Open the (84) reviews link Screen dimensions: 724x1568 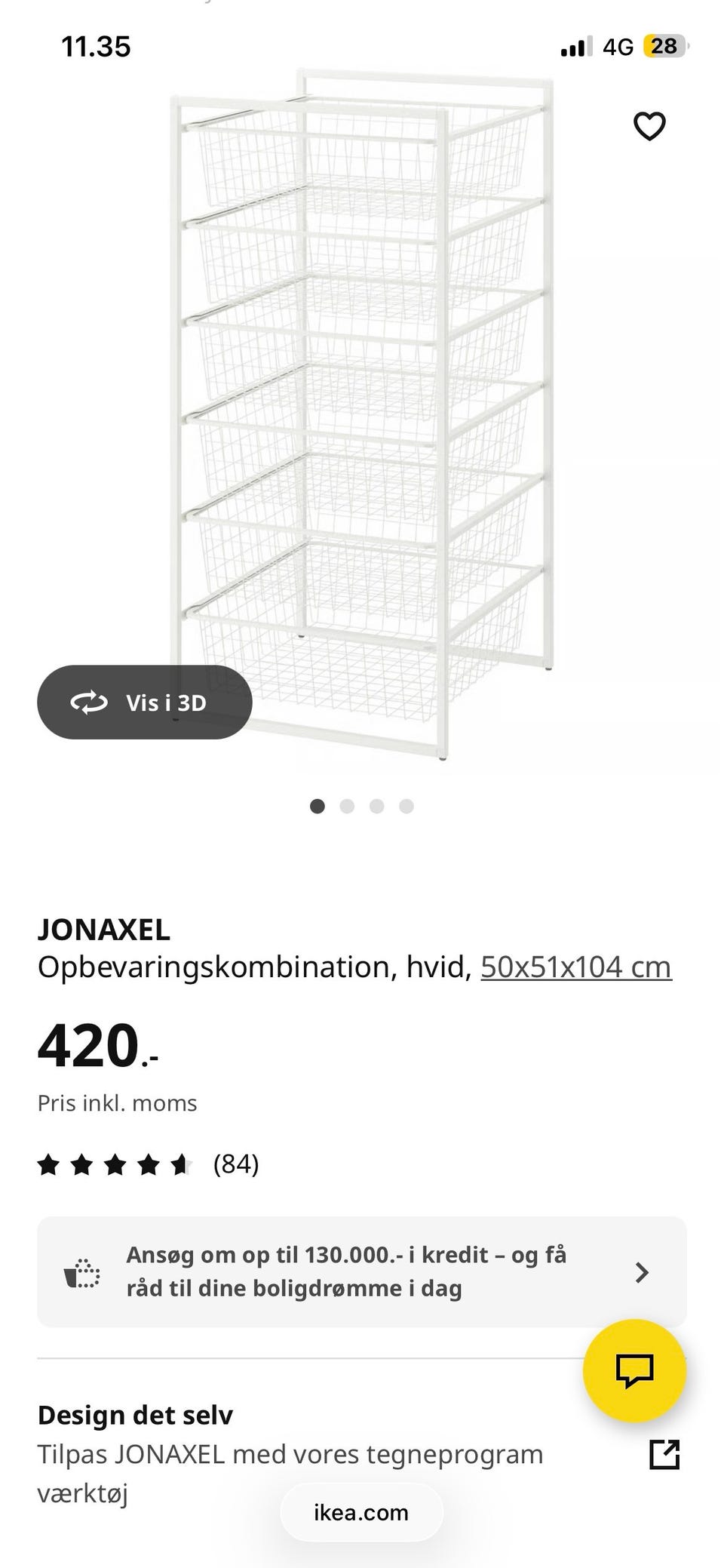click(x=235, y=1164)
